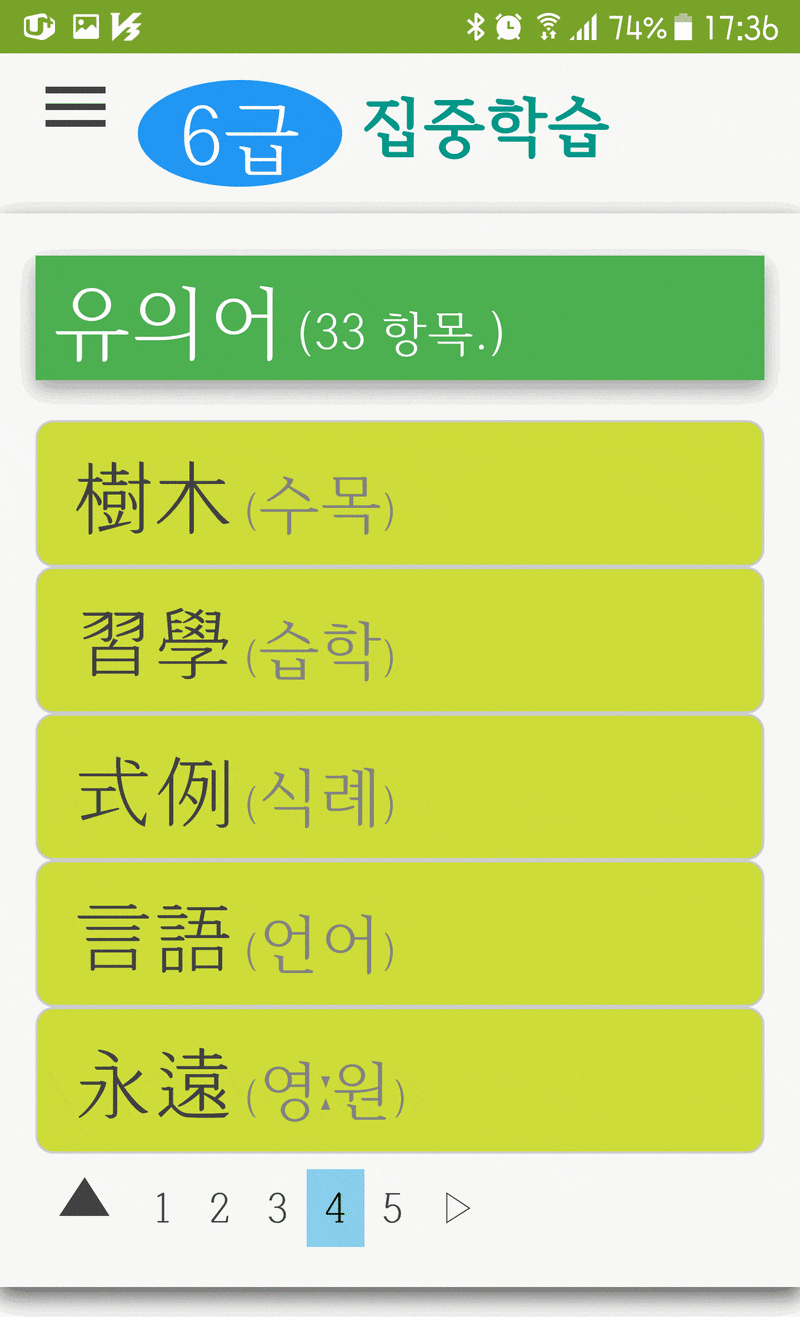Screen dimensions: 800x1317
Task: Tap the 永遠 (영:원) vocabulary entry
Action: (400, 1081)
